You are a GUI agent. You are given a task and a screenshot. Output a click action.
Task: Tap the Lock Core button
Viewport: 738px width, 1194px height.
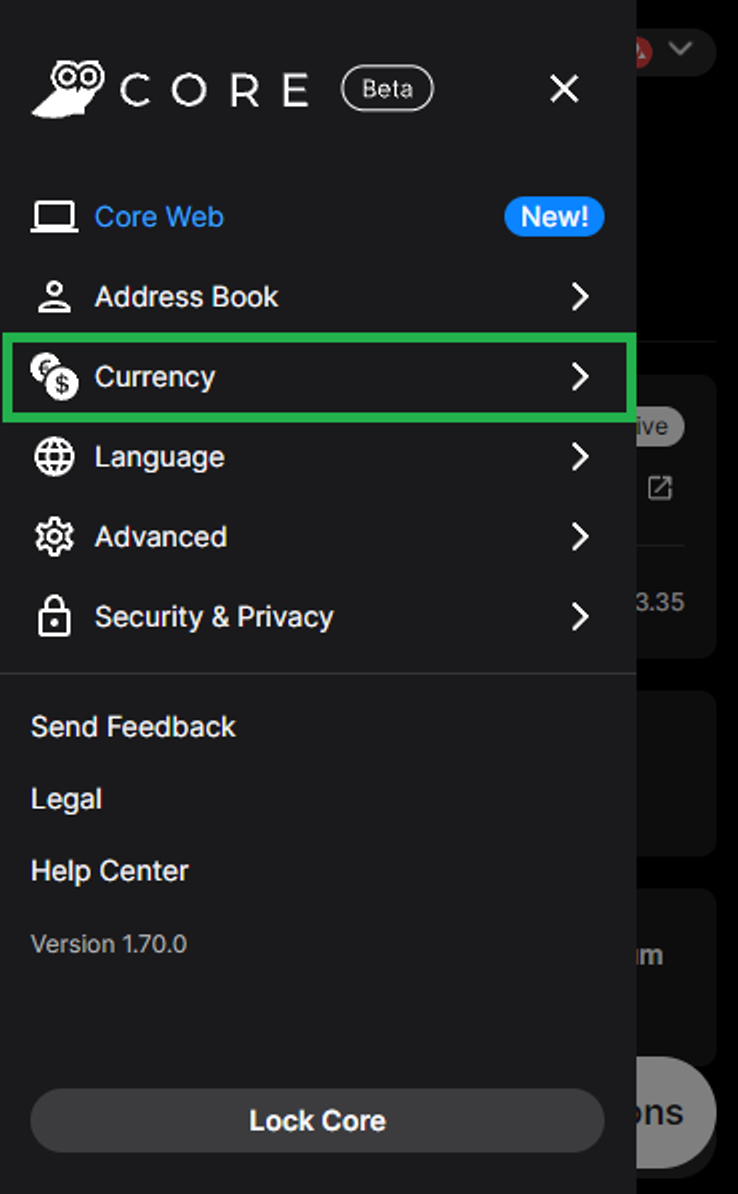click(318, 1120)
